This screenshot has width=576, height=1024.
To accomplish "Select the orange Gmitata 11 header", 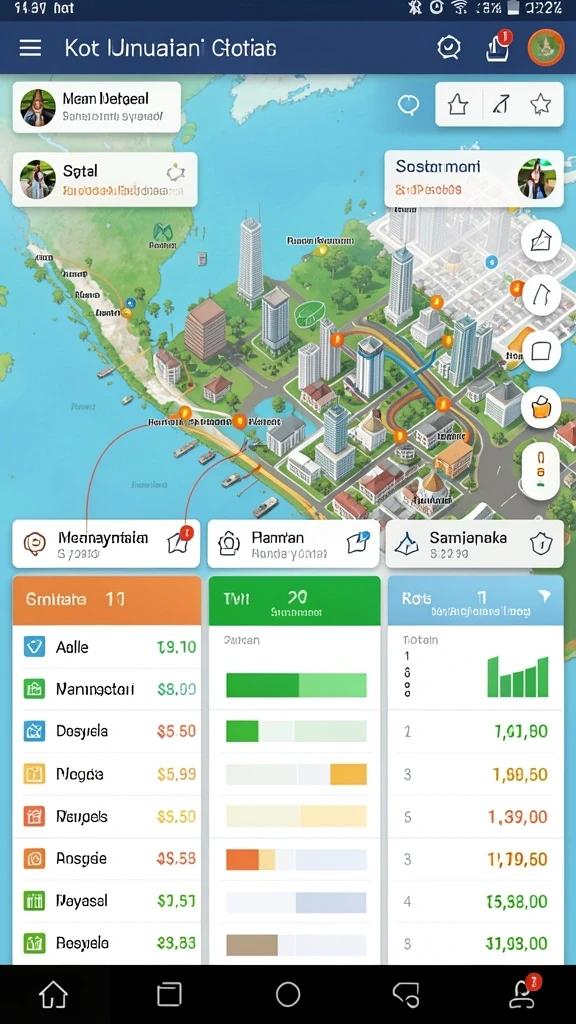I will pos(106,600).
